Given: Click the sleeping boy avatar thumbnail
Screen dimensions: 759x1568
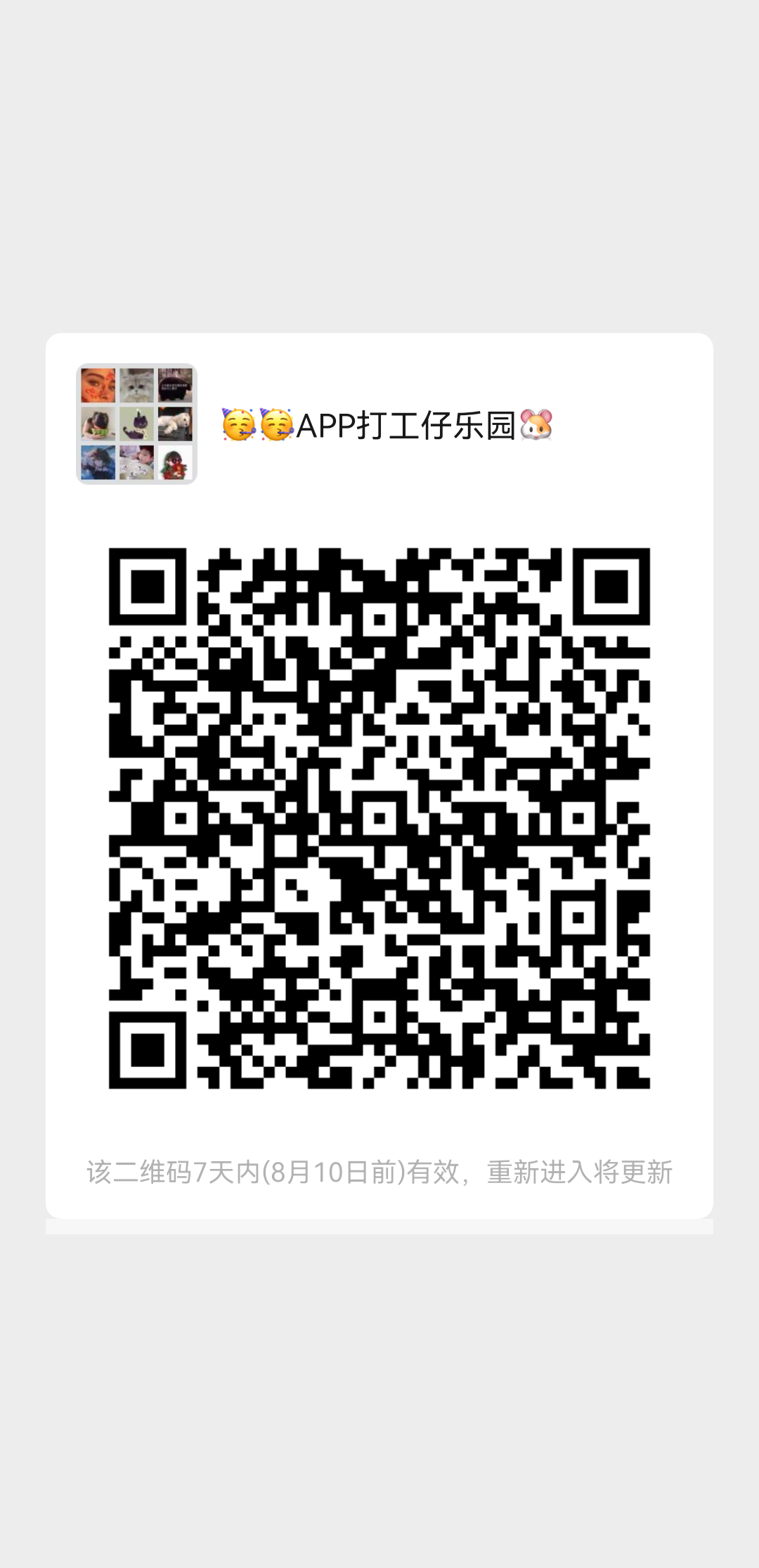Looking at the screenshot, I should pyautogui.click(x=136, y=462).
